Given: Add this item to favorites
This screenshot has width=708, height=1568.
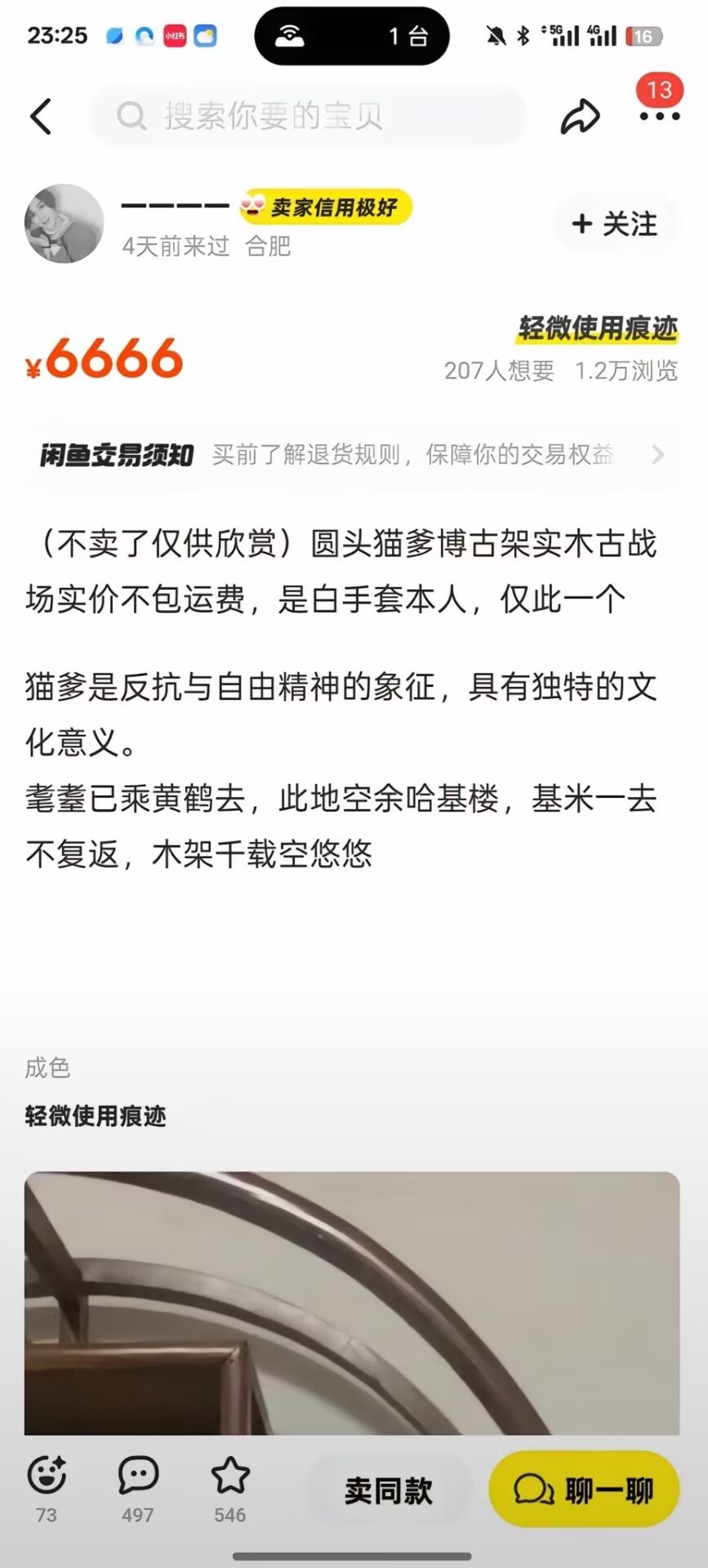Looking at the screenshot, I should click(x=230, y=1477).
